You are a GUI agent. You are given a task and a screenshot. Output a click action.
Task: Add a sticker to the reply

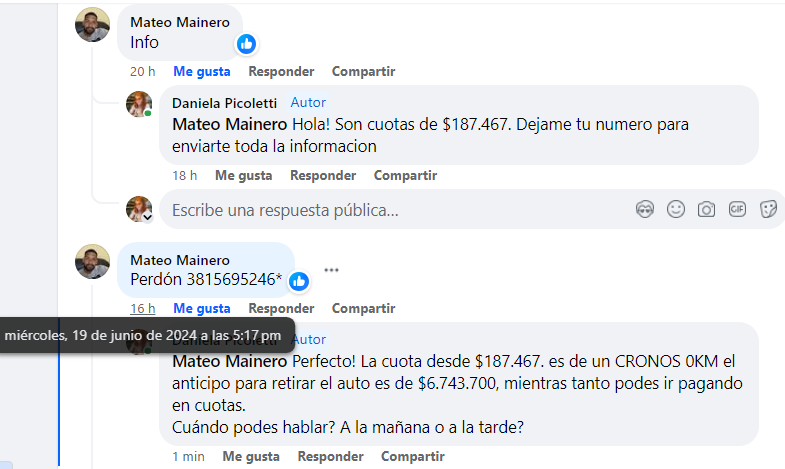point(768,210)
